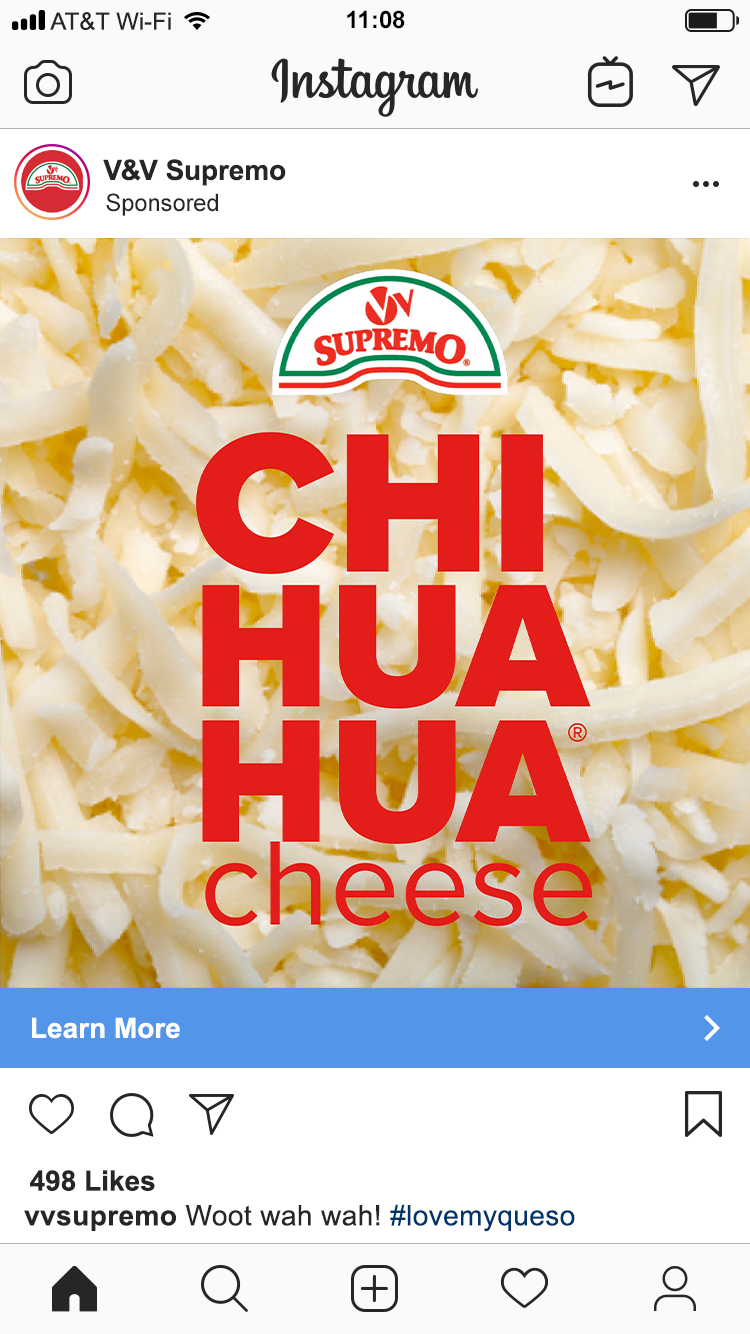The height and width of the screenshot is (1334, 750).
Task: Open IGTV from the top bar
Action: 610,83
